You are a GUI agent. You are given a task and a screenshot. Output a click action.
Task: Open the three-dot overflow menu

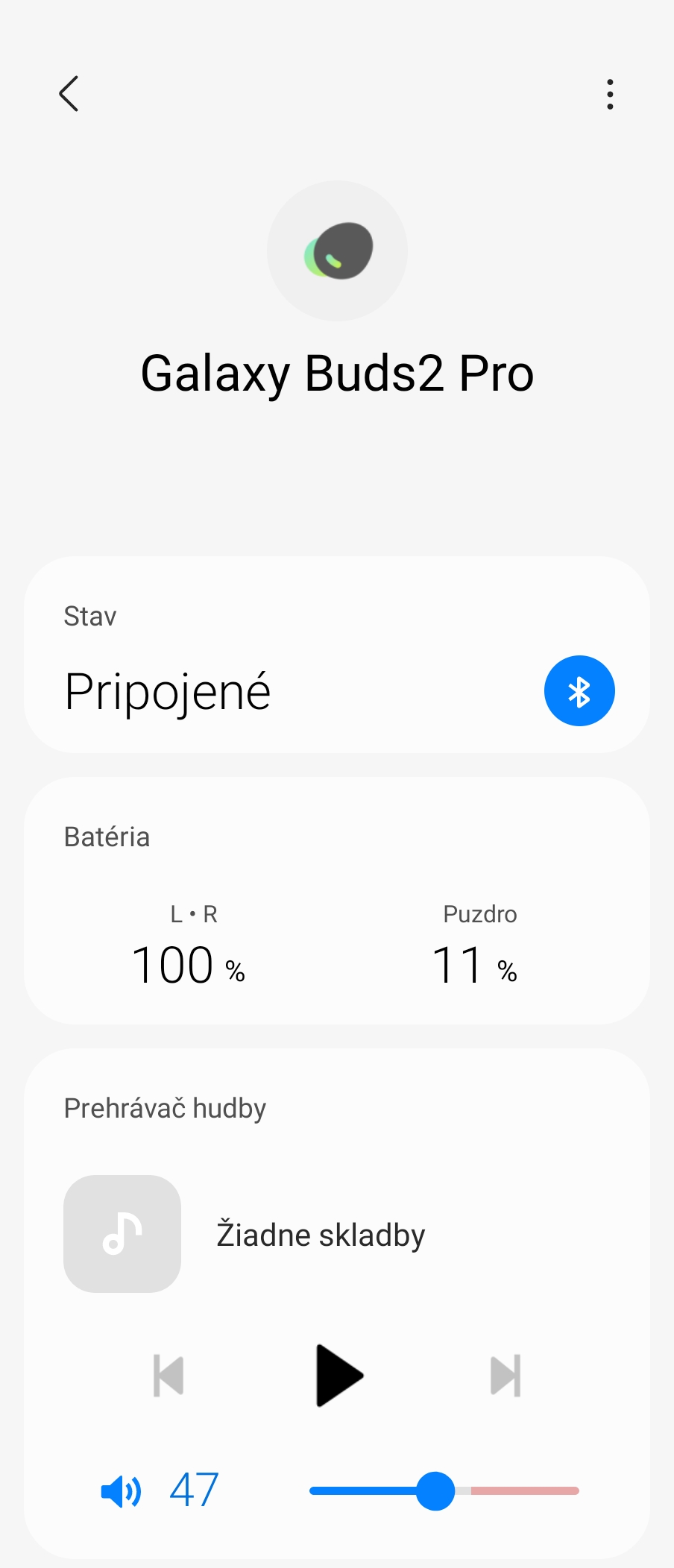click(x=610, y=95)
